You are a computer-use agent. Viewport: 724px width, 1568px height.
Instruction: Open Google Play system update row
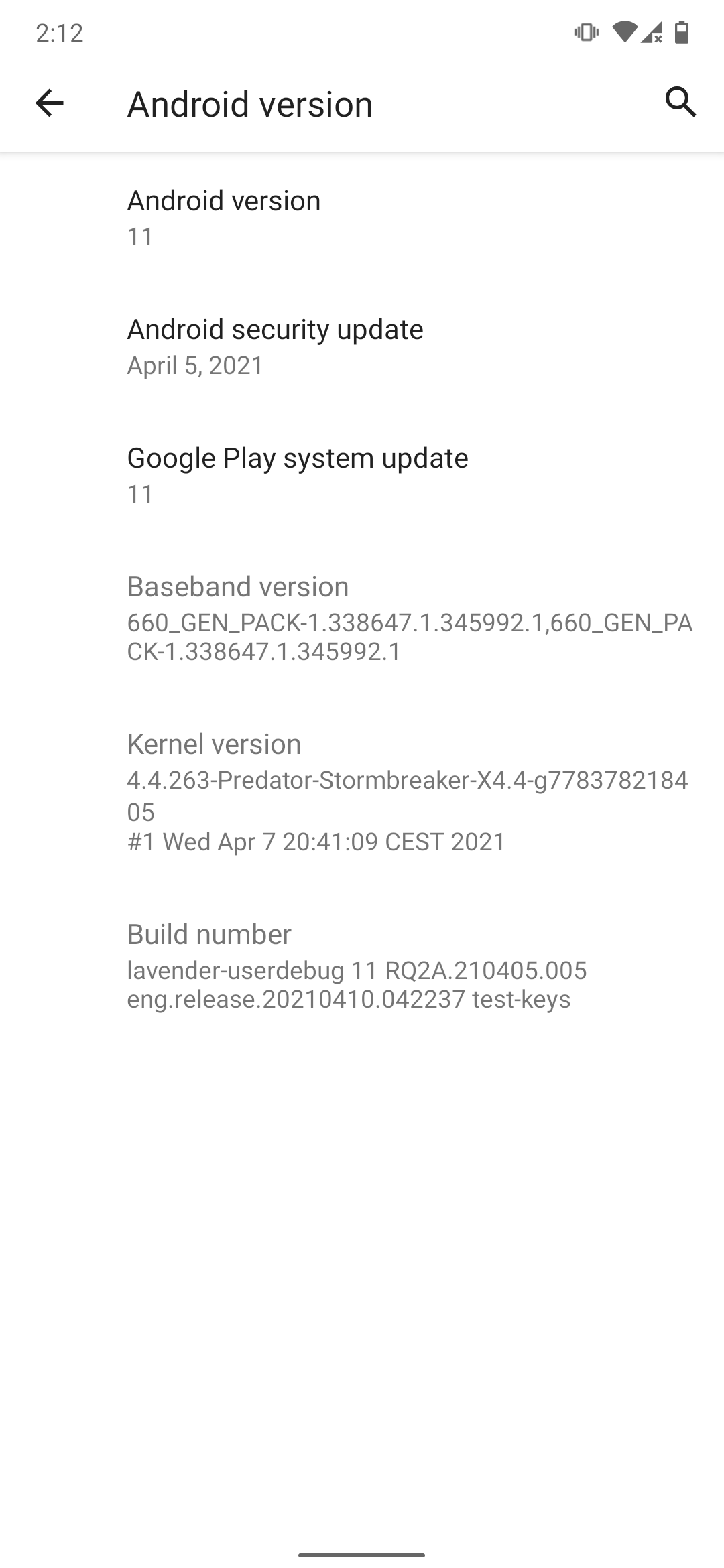coord(362,474)
